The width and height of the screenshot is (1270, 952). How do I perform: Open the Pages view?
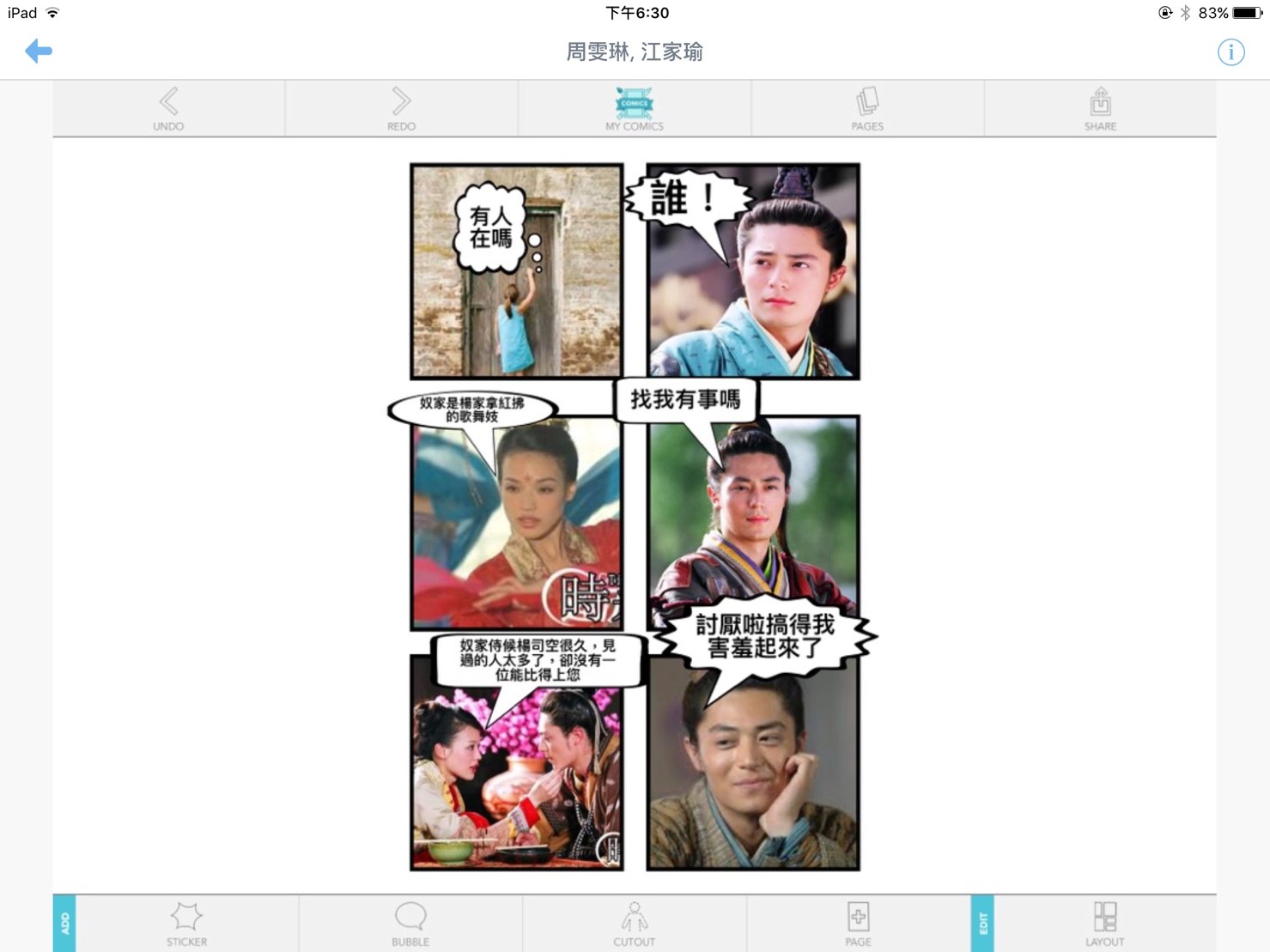pos(867,109)
